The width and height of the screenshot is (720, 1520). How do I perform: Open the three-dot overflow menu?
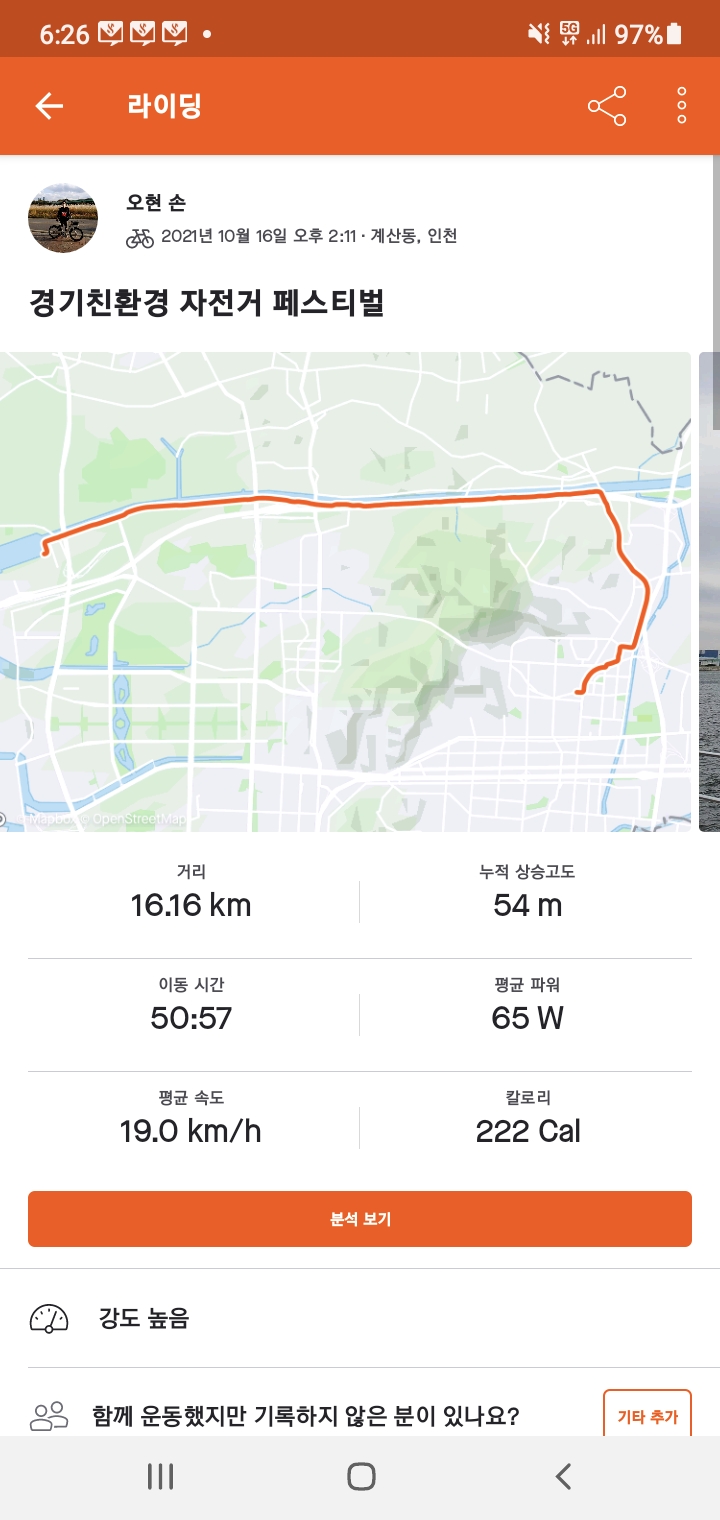point(682,106)
